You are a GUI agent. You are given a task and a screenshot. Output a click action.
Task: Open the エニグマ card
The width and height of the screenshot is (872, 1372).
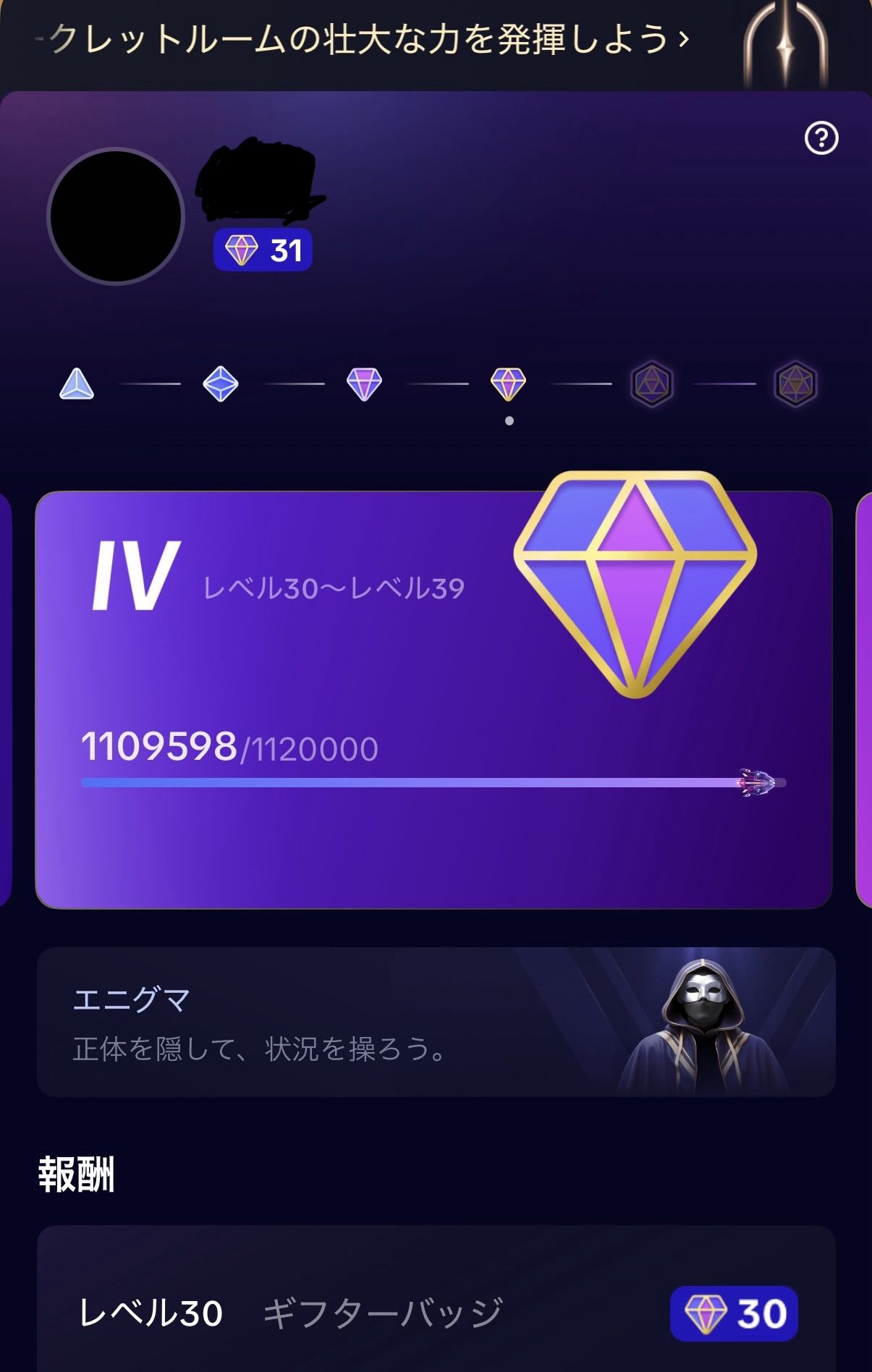pos(436,1022)
